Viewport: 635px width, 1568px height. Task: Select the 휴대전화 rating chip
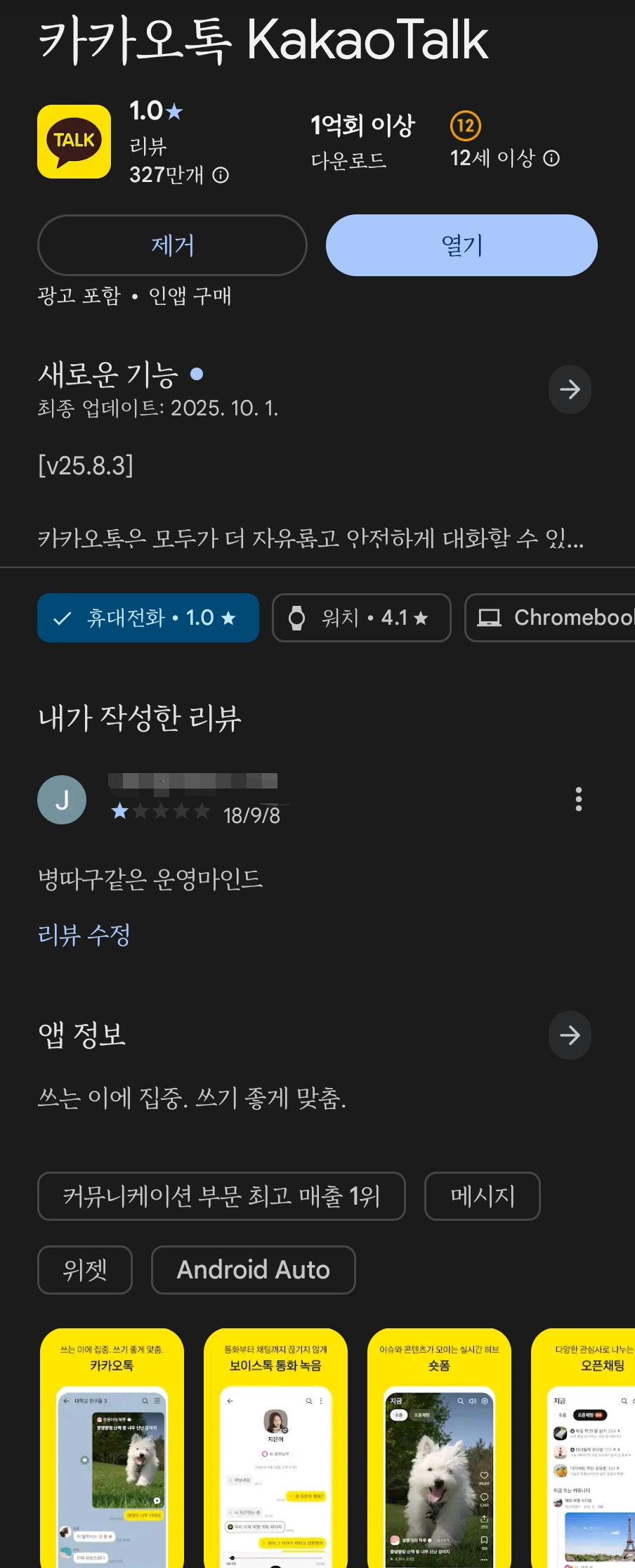coord(148,618)
